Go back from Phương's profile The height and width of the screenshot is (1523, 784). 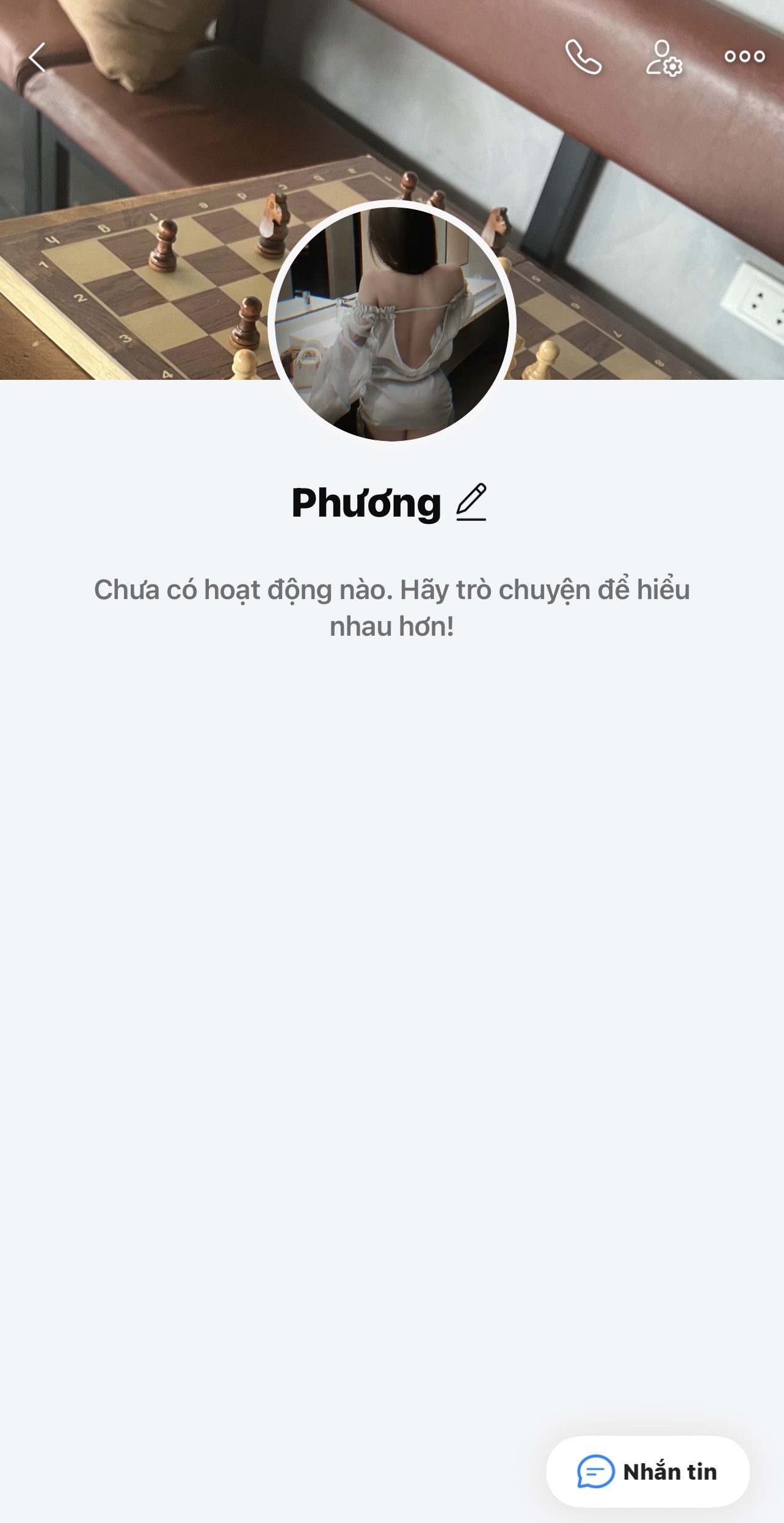[37, 57]
